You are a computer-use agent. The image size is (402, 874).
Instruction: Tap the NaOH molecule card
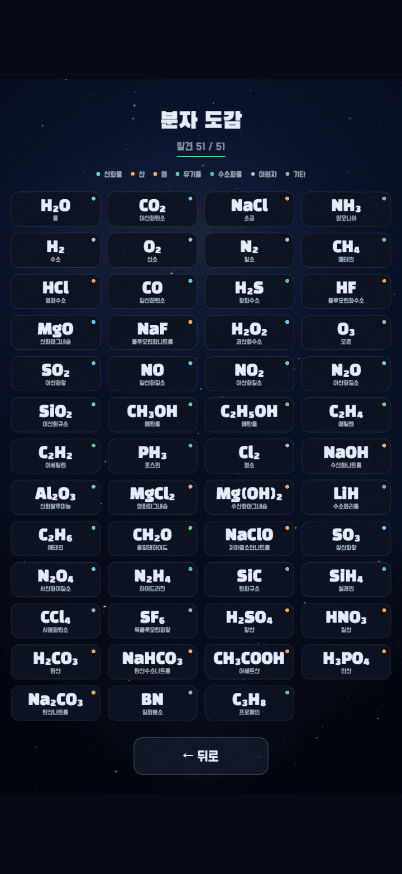pyautogui.click(x=346, y=456)
